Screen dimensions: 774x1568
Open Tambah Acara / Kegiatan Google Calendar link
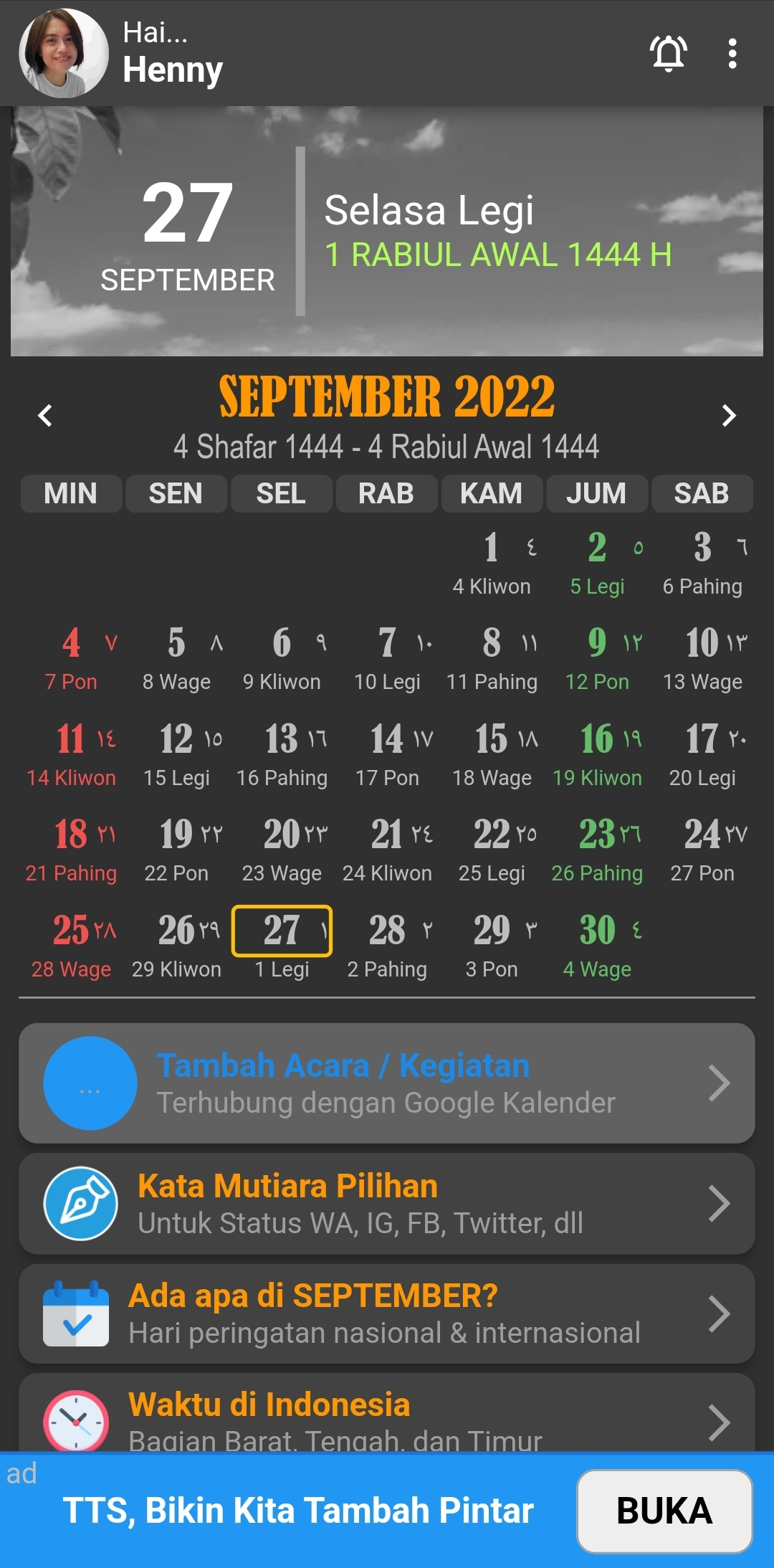click(344, 1065)
